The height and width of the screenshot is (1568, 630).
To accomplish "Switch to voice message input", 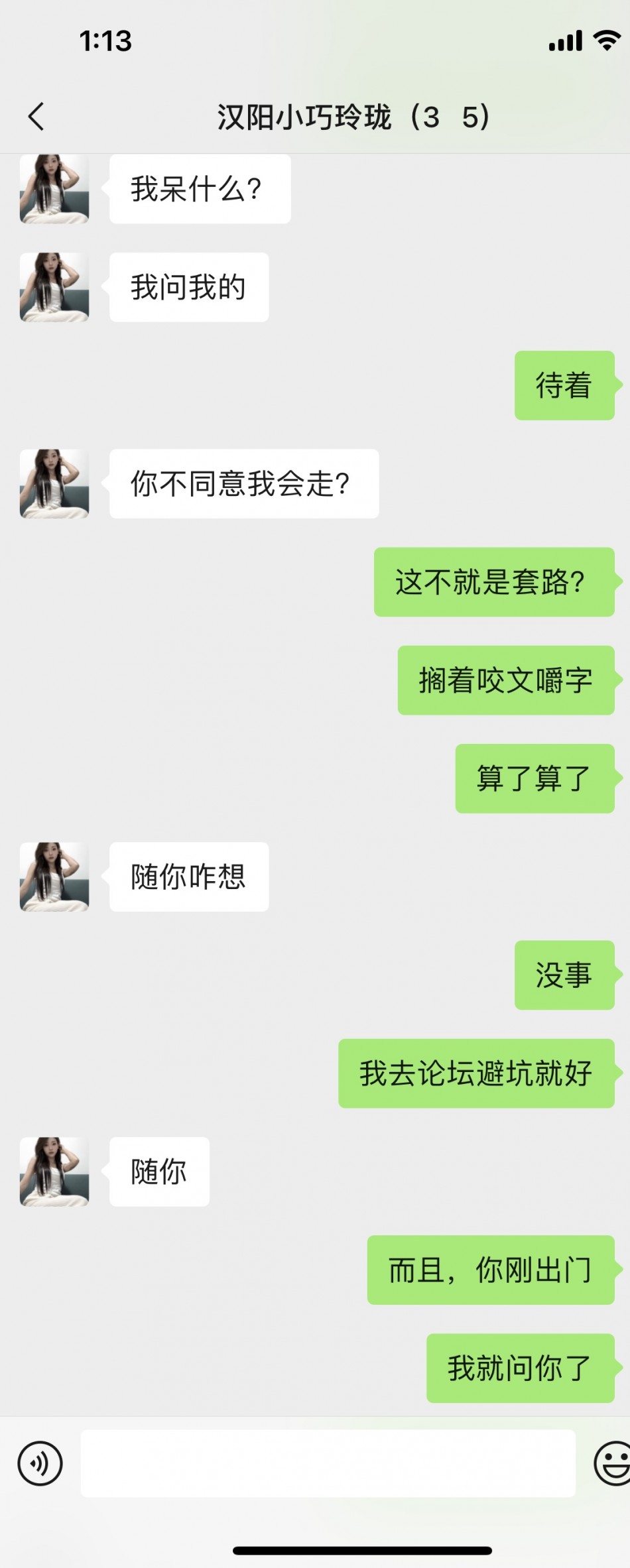I will click(40, 1463).
